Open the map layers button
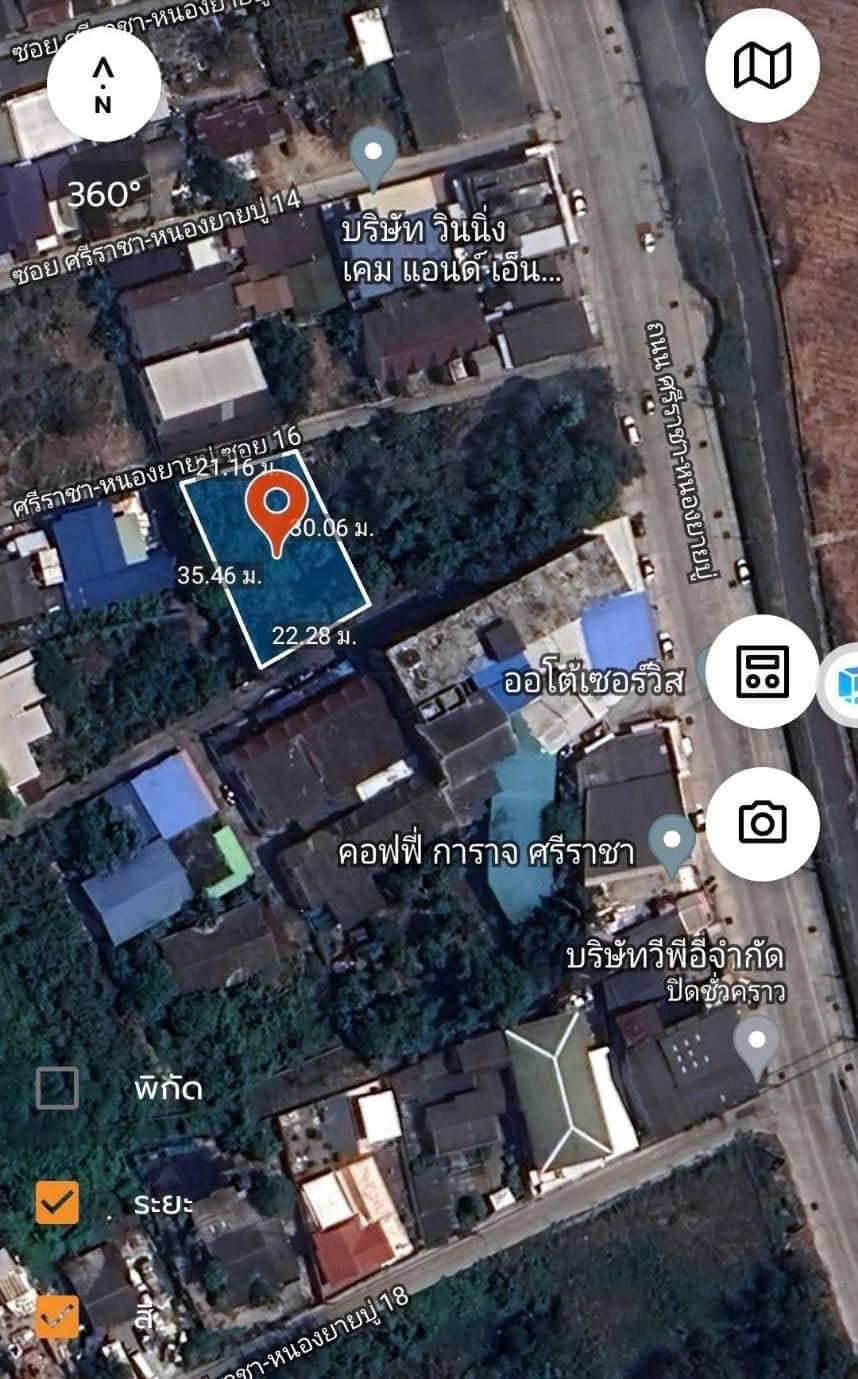The width and height of the screenshot is (858, 1379). point(762,65)
